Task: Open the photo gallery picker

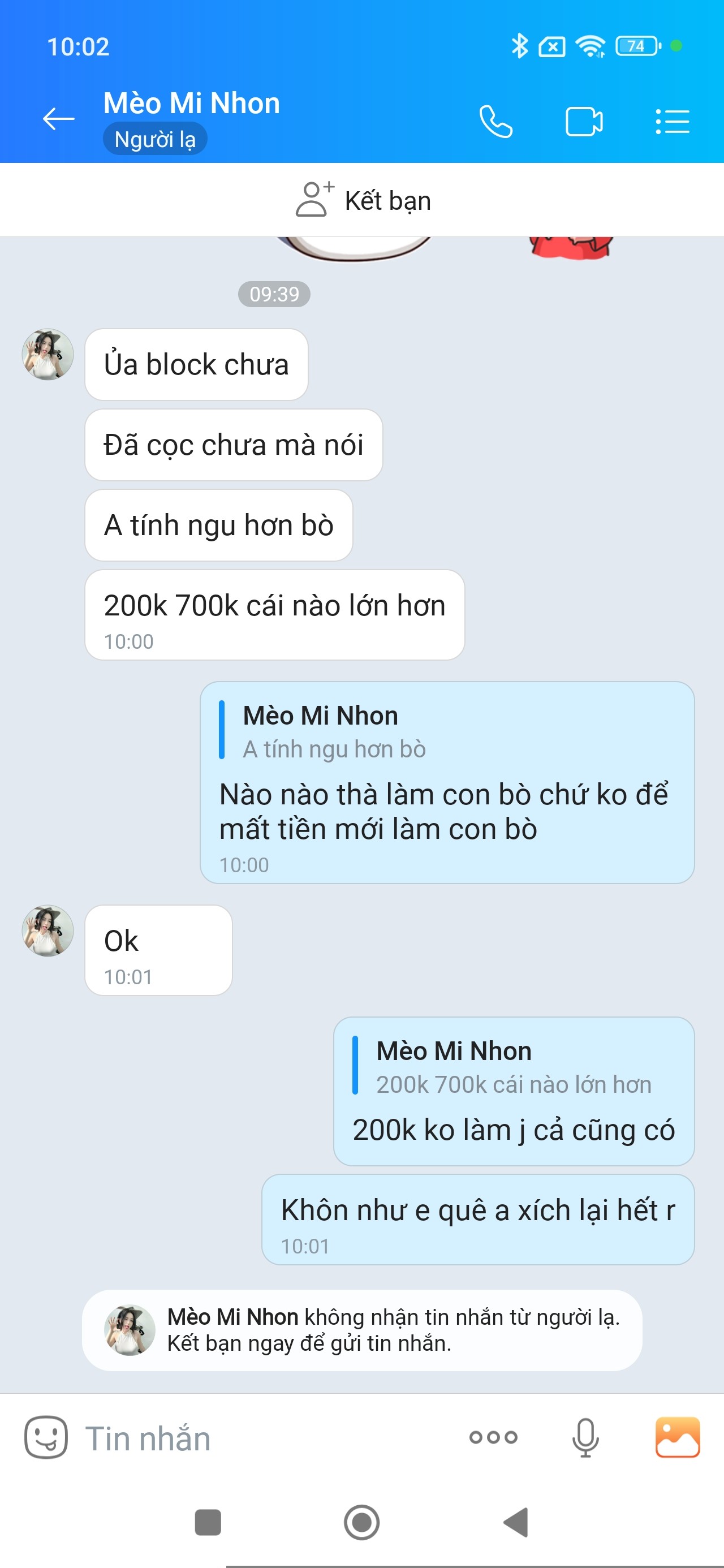Action: click(x=677, y=1438)
